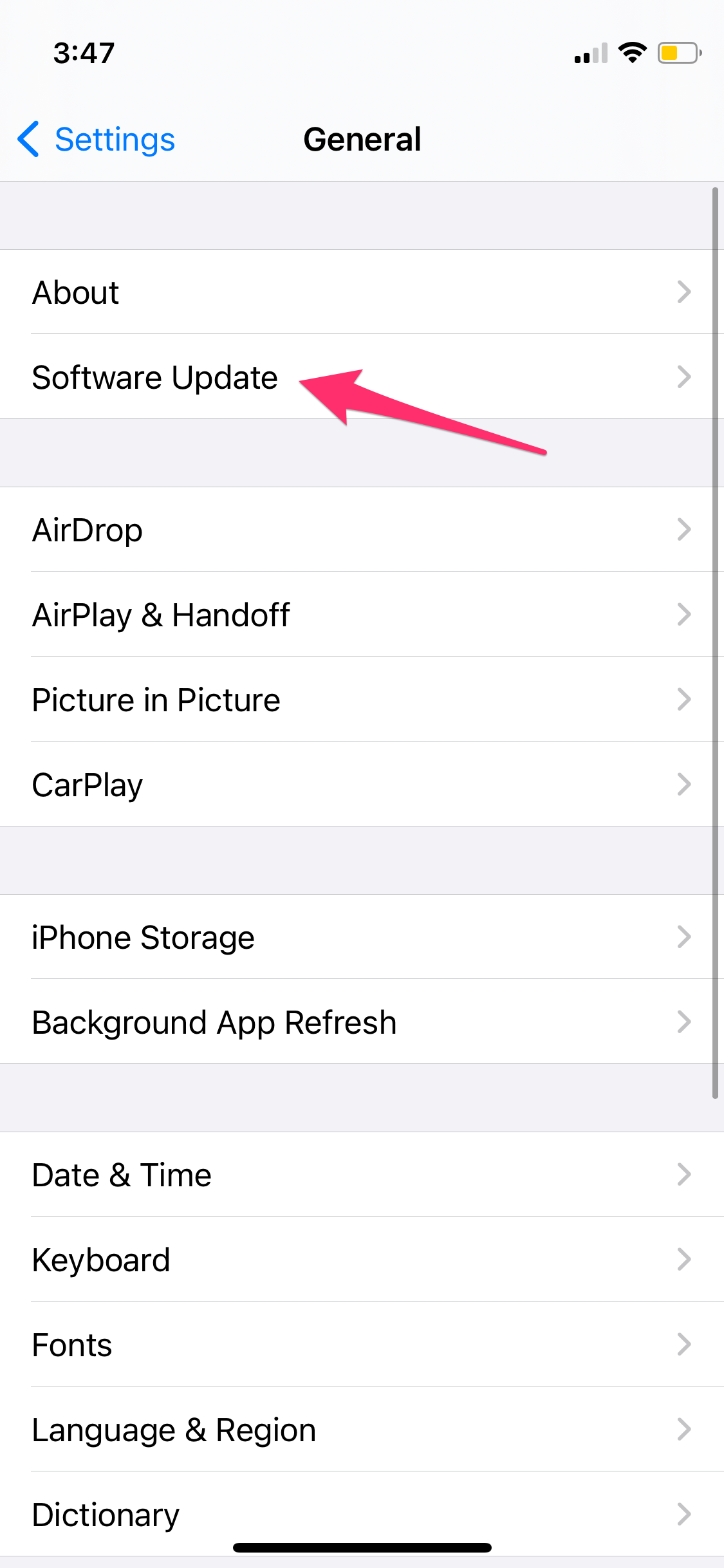Open Dictionary settings
This screenshot has height=1568, width=724.
pos(362,1514)
